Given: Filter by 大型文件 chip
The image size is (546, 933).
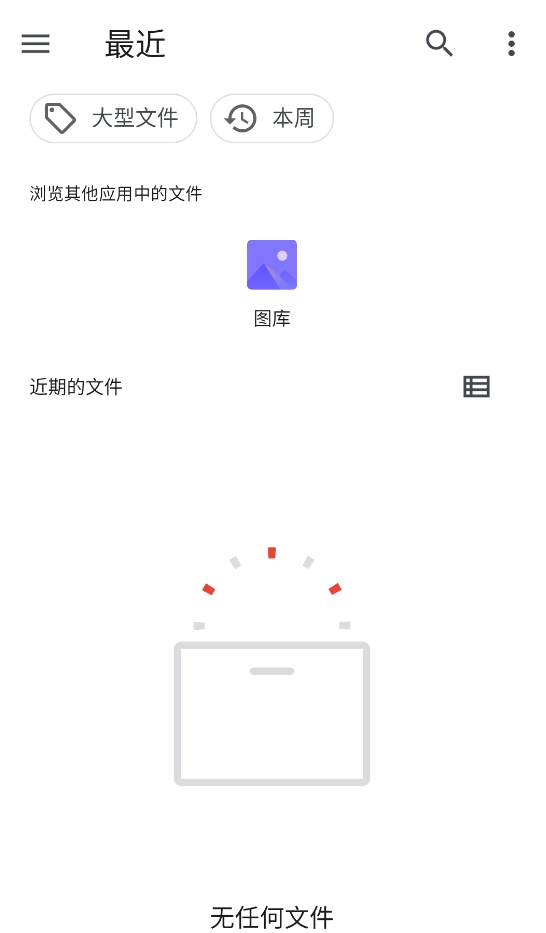Looking at the screenshot, I should (x=113, y=118).
